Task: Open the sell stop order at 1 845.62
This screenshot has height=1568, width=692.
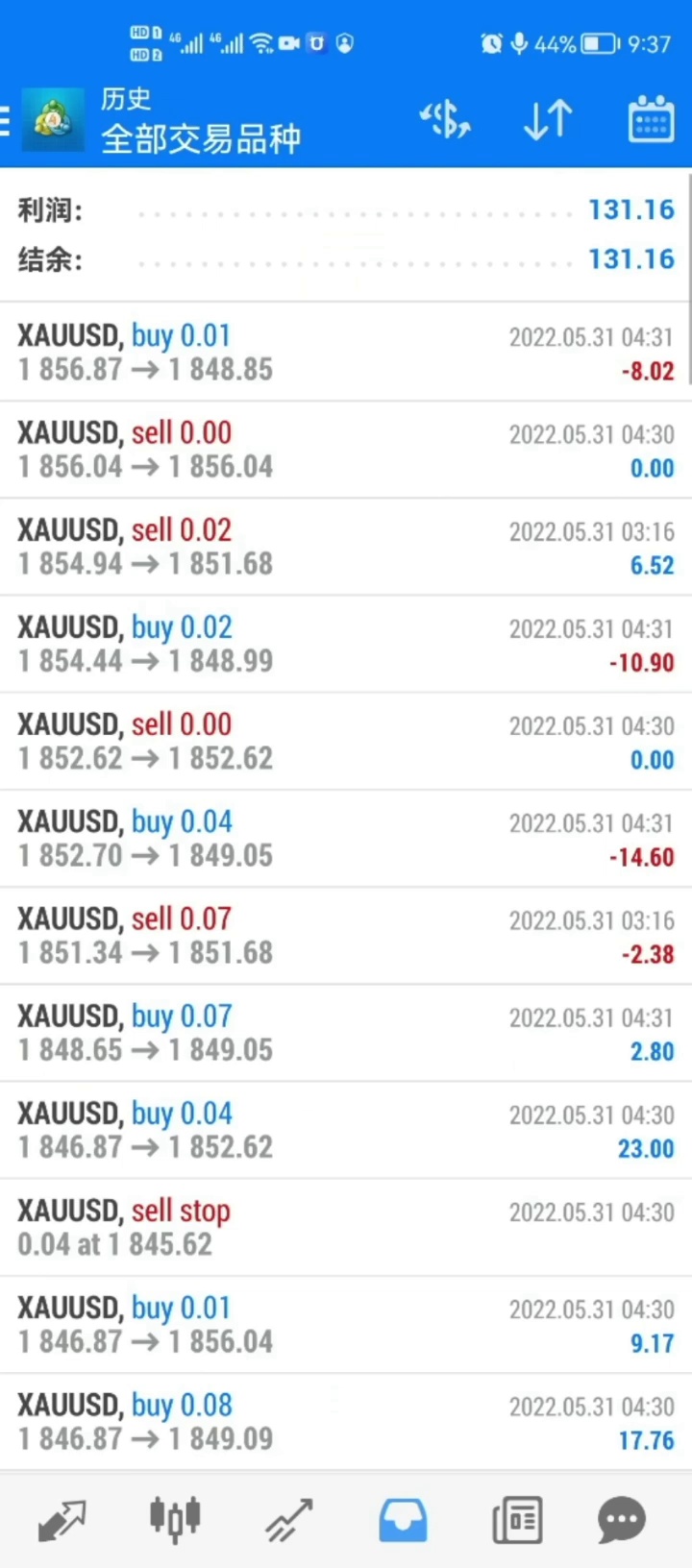Action: click(x=346, y=1227)
